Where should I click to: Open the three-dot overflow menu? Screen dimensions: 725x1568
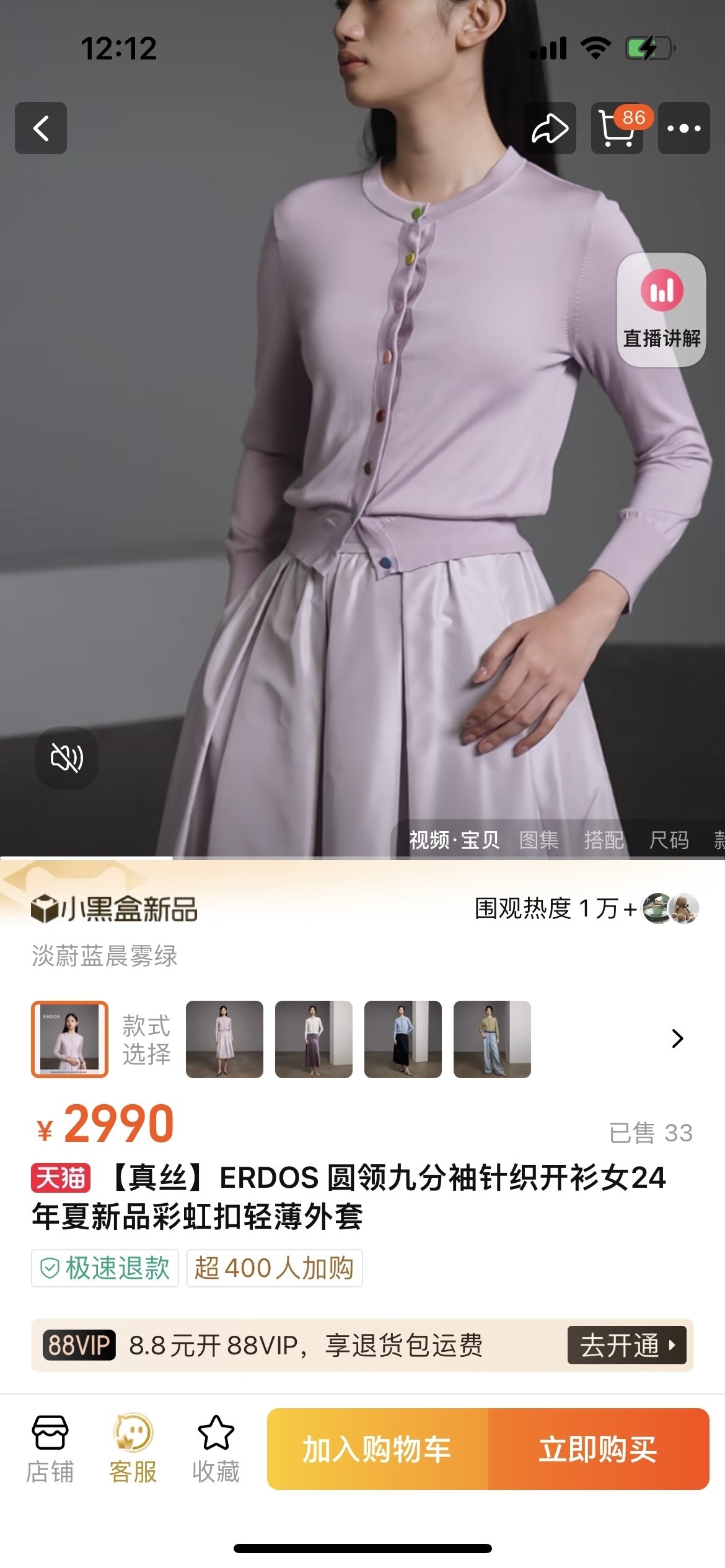point(683,128)
